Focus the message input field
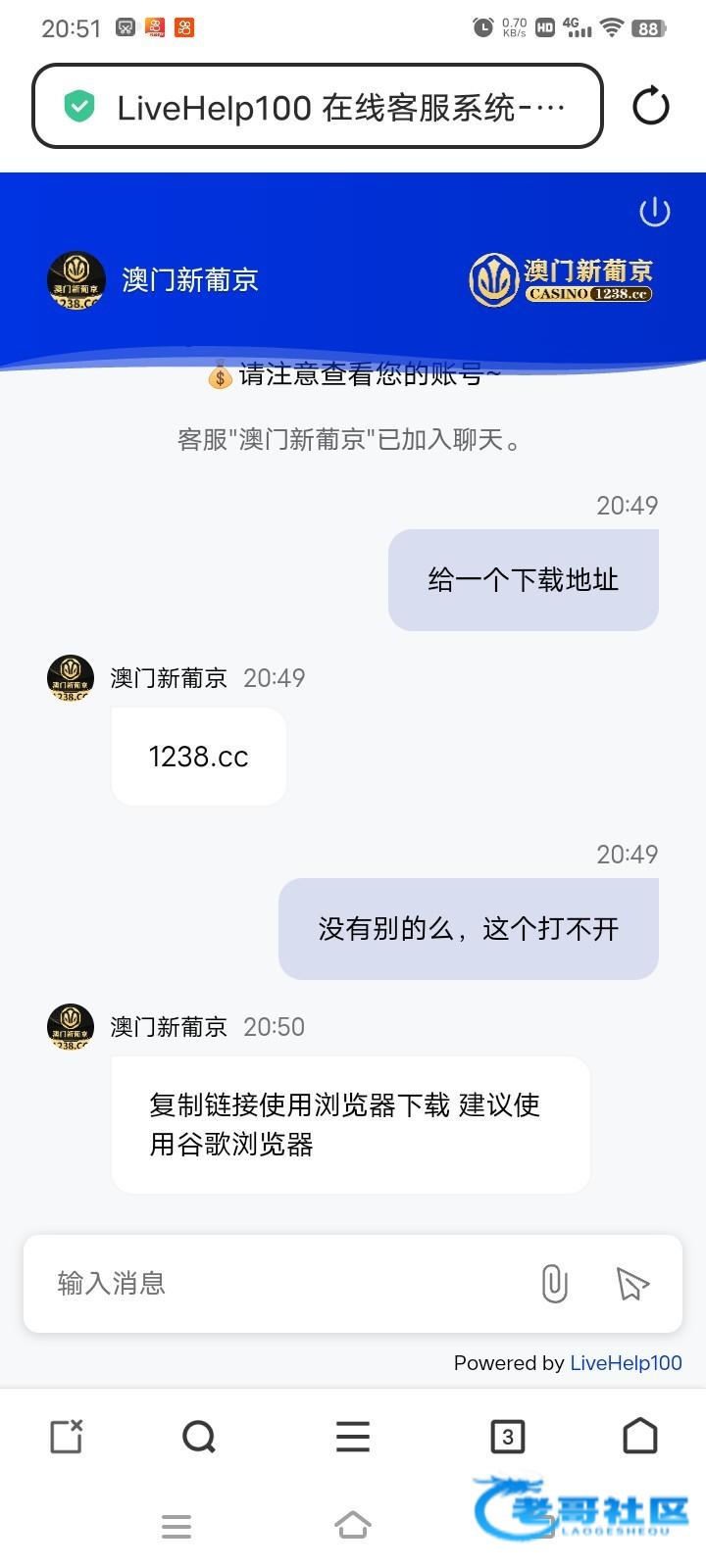Screen dimensions: 706x1568 point(284,1283)
